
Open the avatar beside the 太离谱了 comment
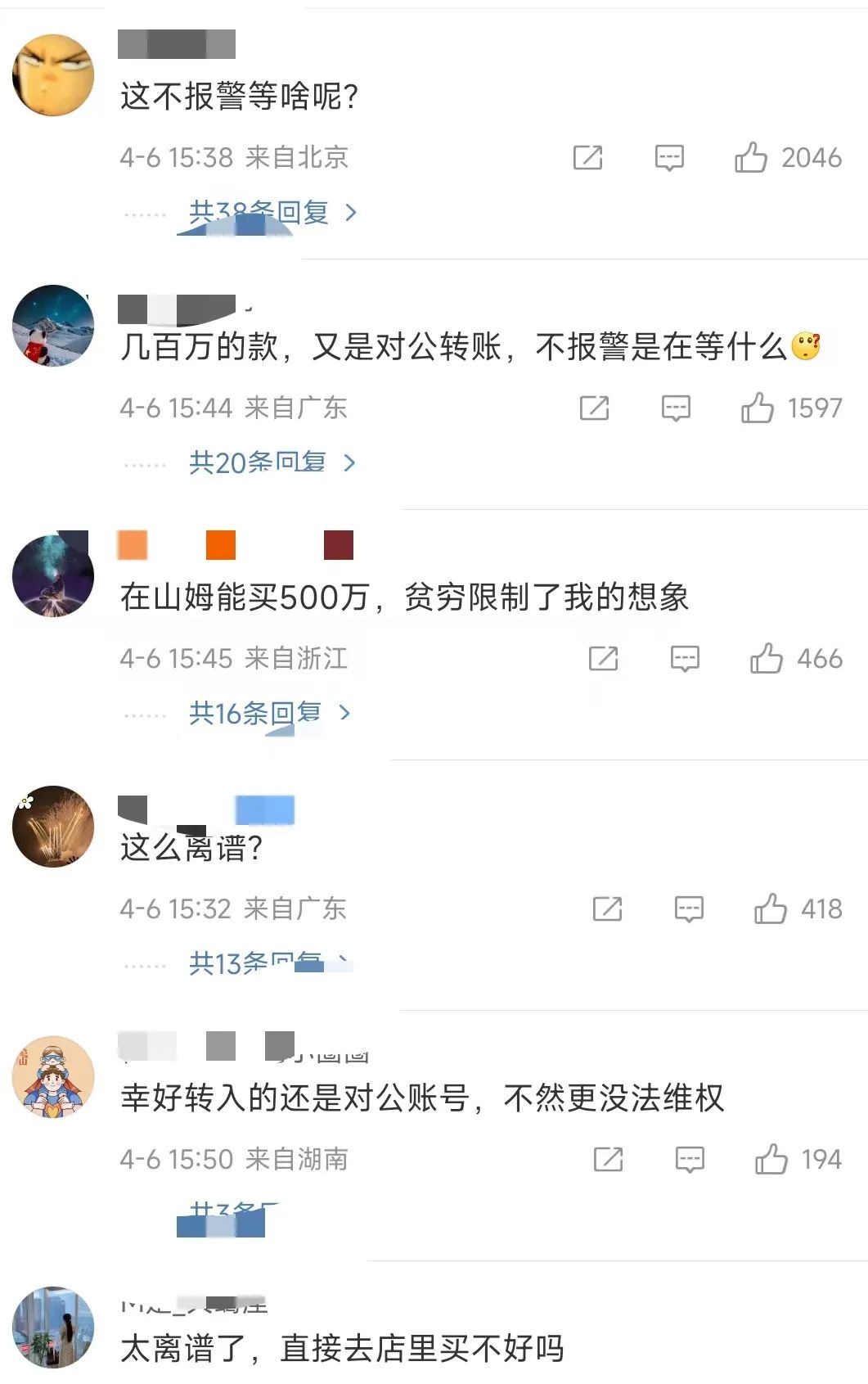pos(53,1327)
